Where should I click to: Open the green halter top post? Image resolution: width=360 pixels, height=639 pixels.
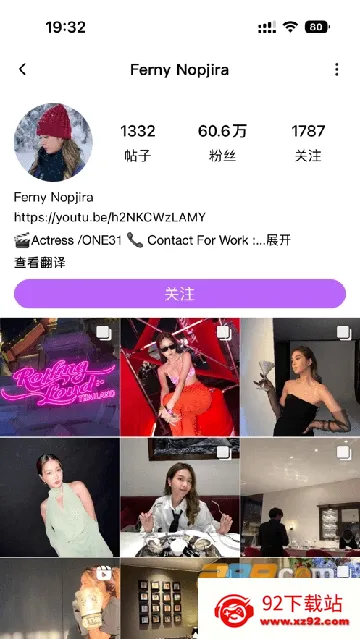pyautogui.click(x=60, y=498)
